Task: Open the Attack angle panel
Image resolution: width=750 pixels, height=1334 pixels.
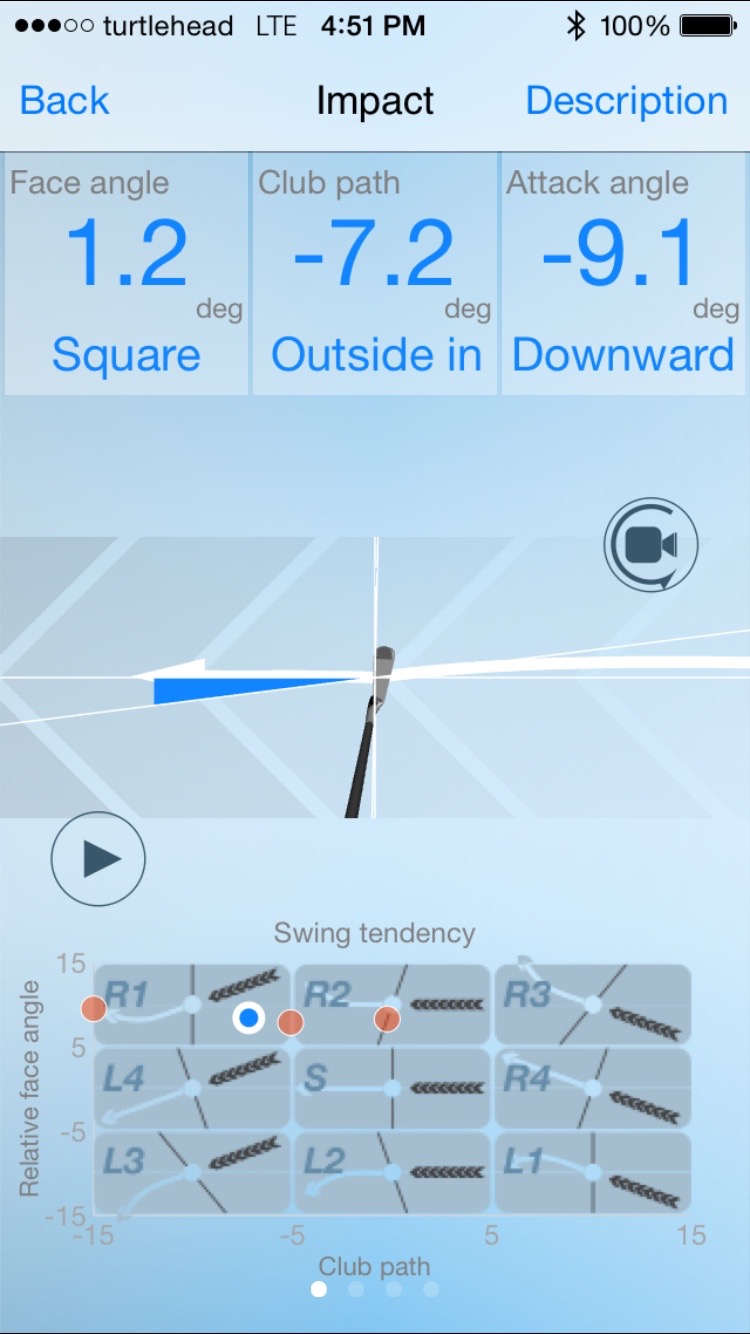Action: pos(624,274)
